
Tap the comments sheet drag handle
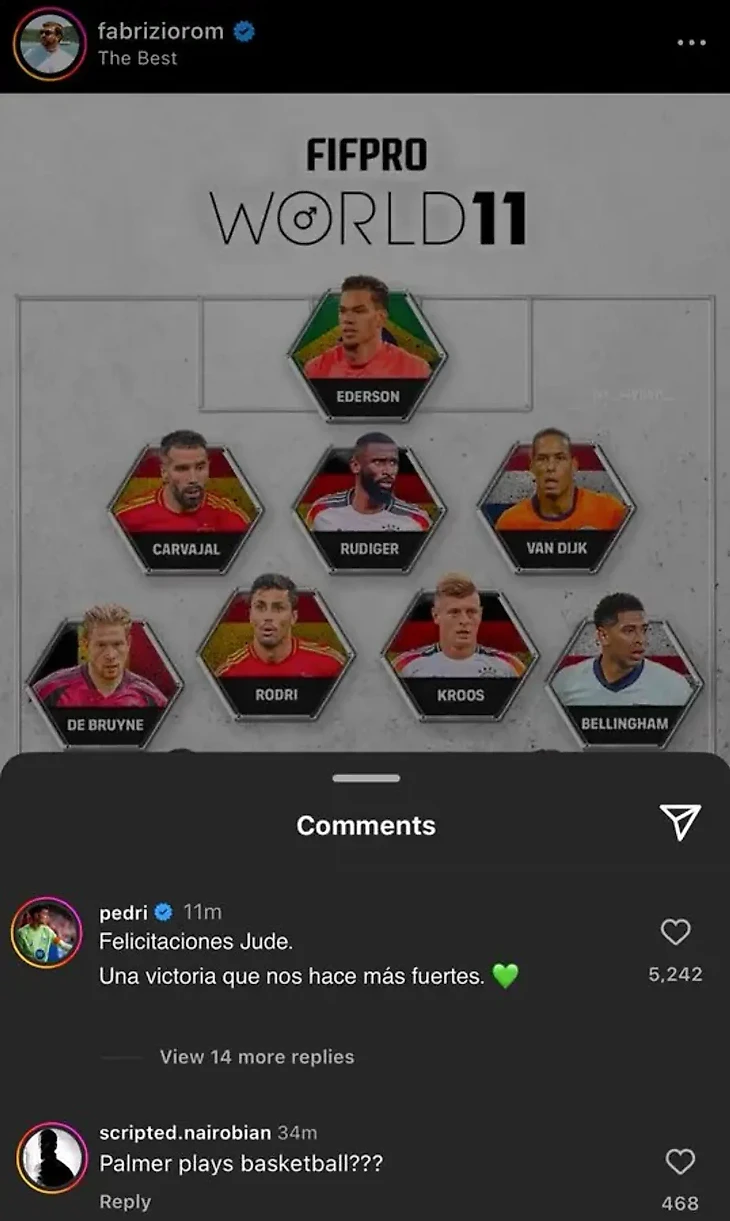[x=366, y=778]
